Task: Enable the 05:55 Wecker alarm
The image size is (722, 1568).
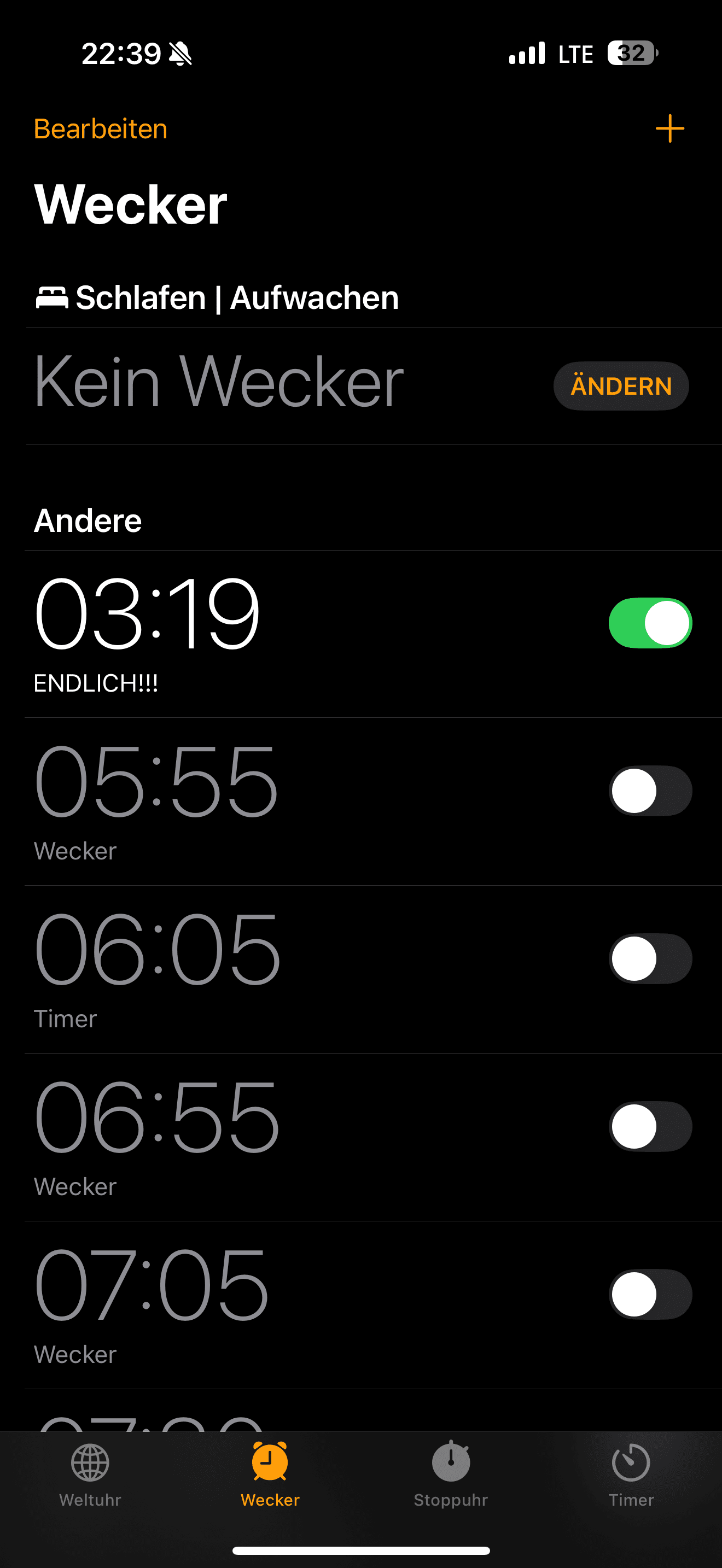Action: pyautogui.click(x=650, y=791)
